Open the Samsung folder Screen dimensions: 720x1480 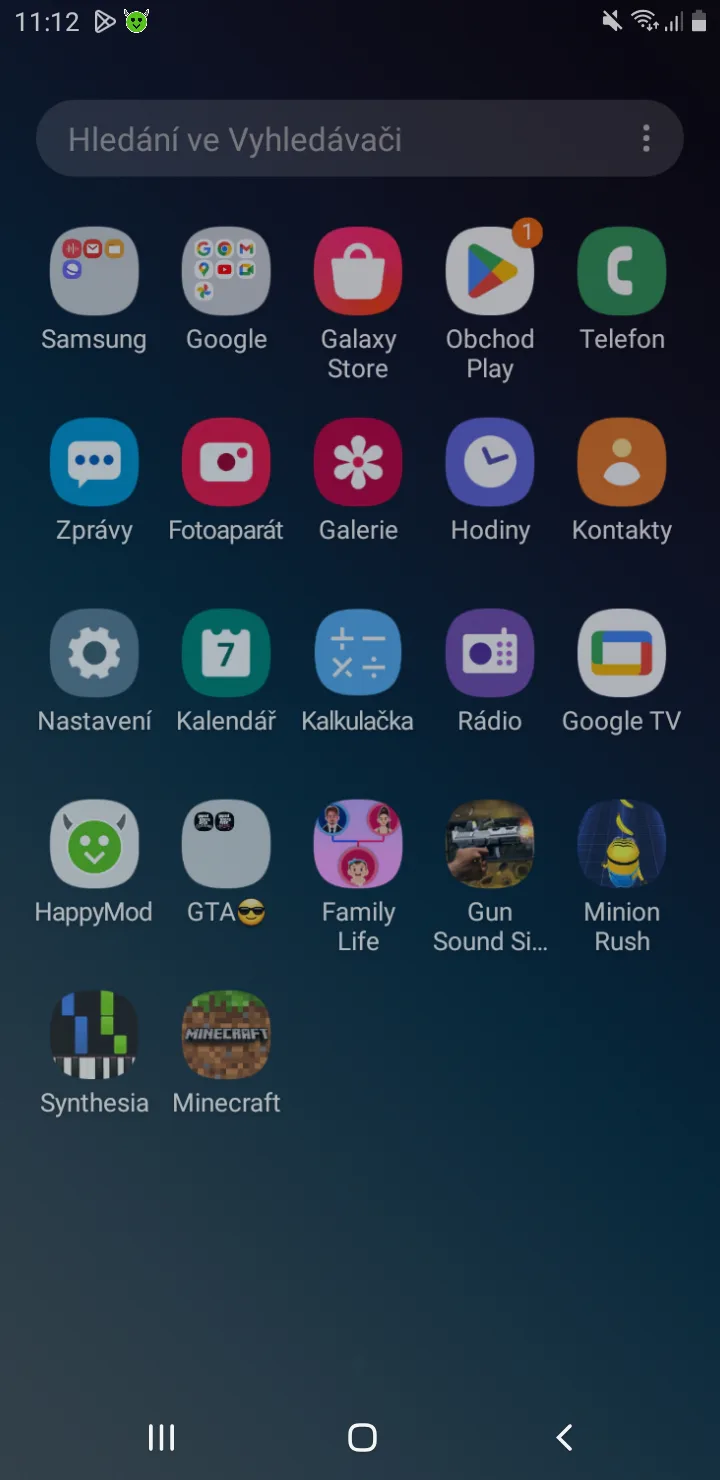tap(94, 272)
